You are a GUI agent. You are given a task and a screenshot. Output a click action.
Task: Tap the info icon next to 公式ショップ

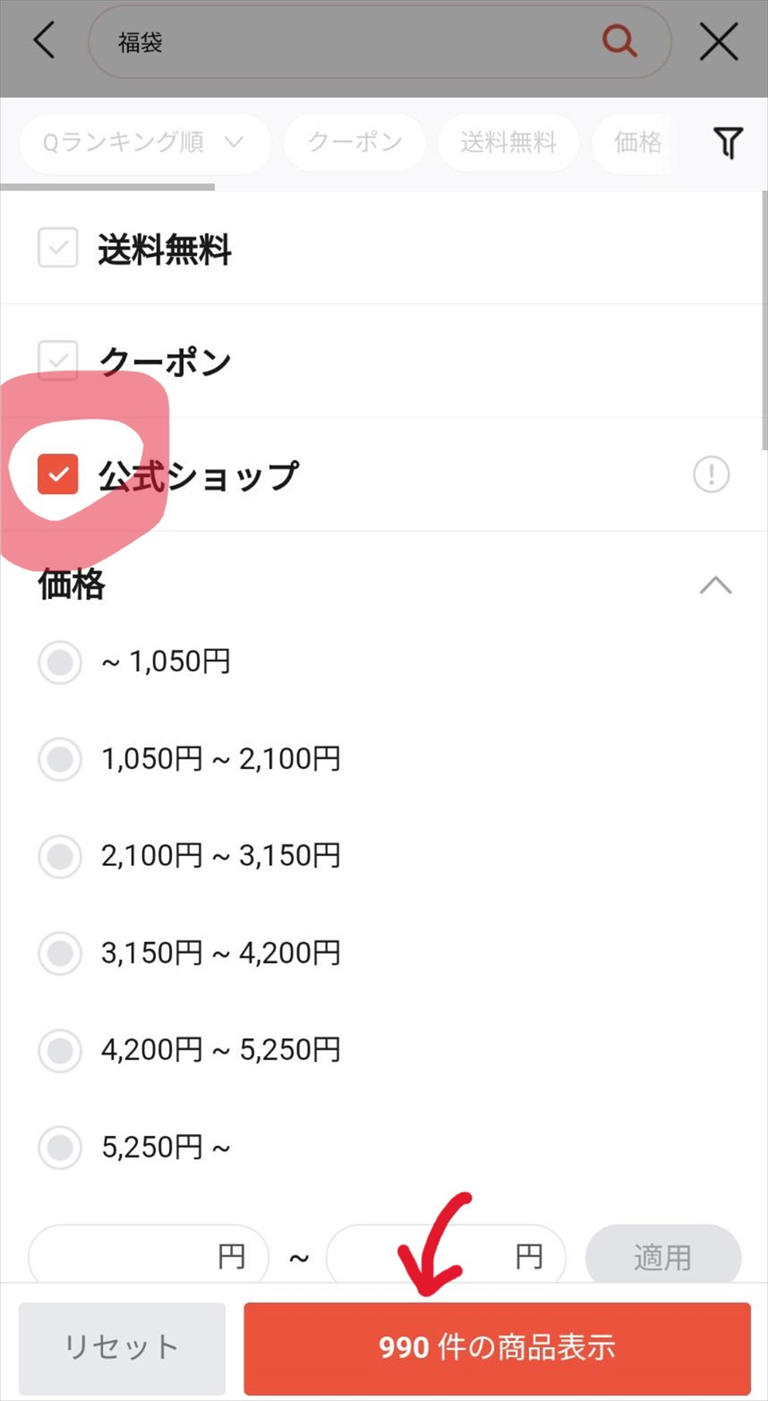click(x=711, y=474)
